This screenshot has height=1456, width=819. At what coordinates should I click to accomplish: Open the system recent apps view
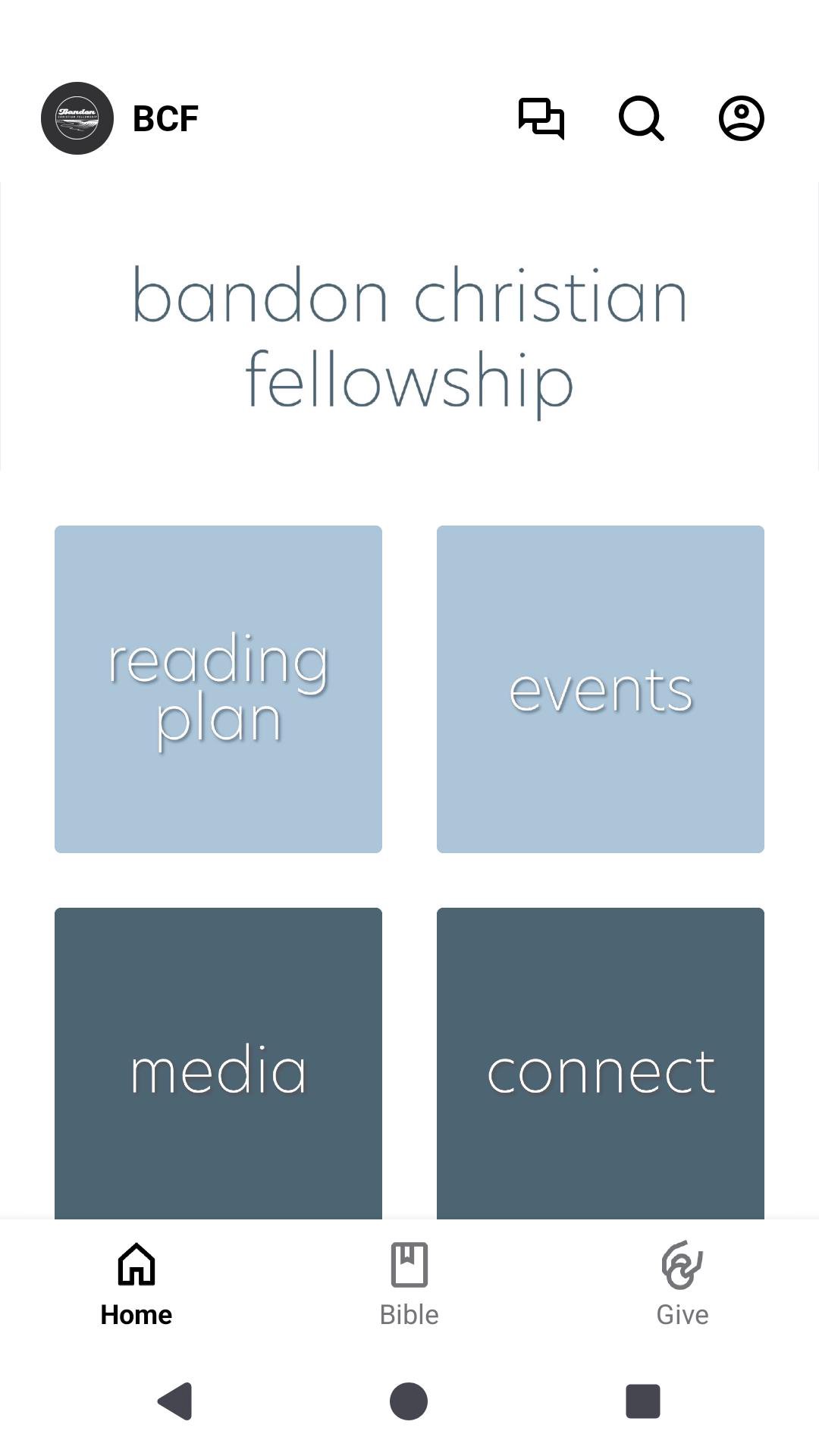tap(642, 1401)
